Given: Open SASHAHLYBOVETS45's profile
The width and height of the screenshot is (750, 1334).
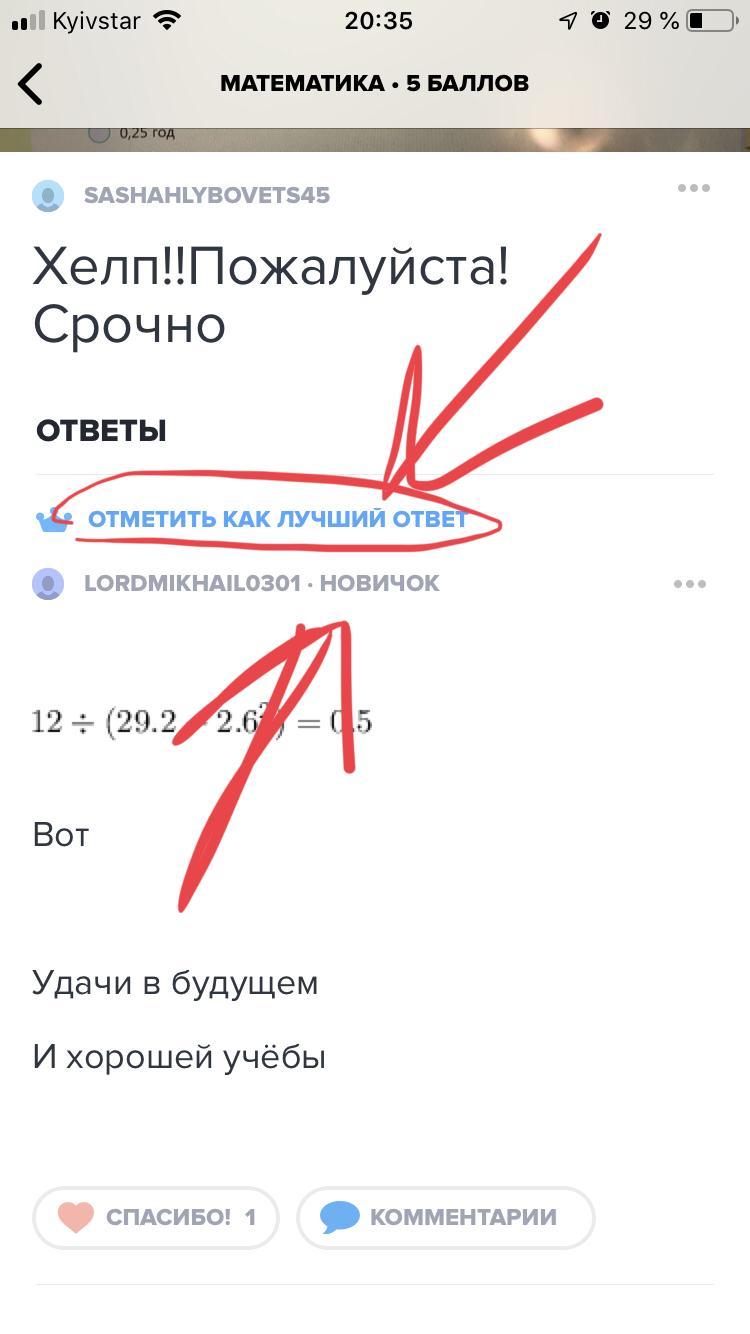Looking at the screenshot, I should tap(206, 195).
